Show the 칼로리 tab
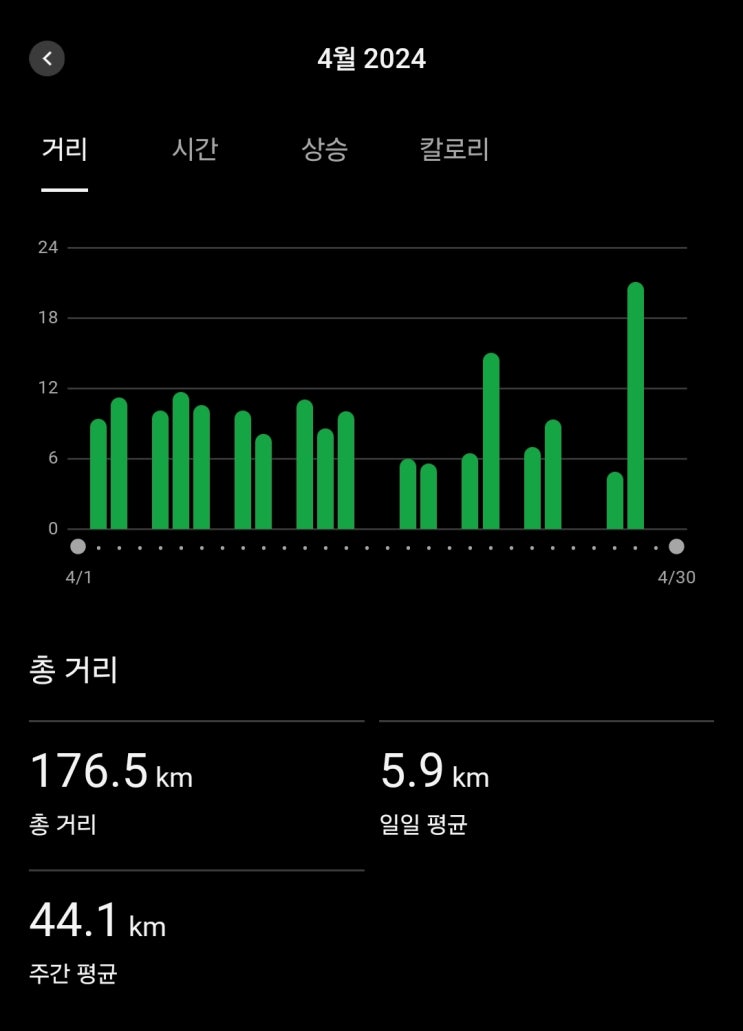The height and width of the screenshot is (1031, 743). point(454,150)
